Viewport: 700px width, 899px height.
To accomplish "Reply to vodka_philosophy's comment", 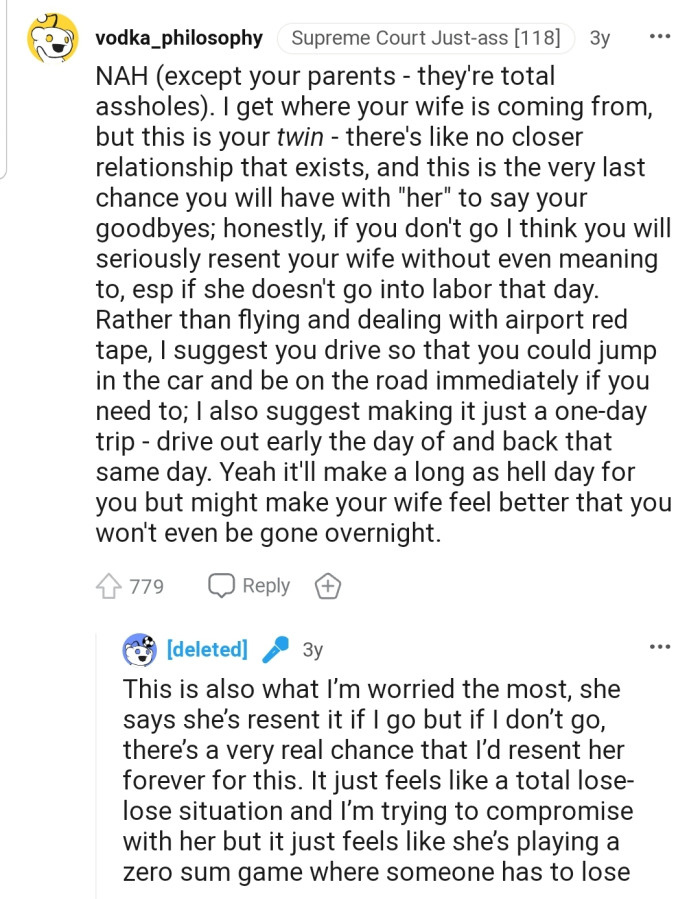I will (x=249, y=586).
